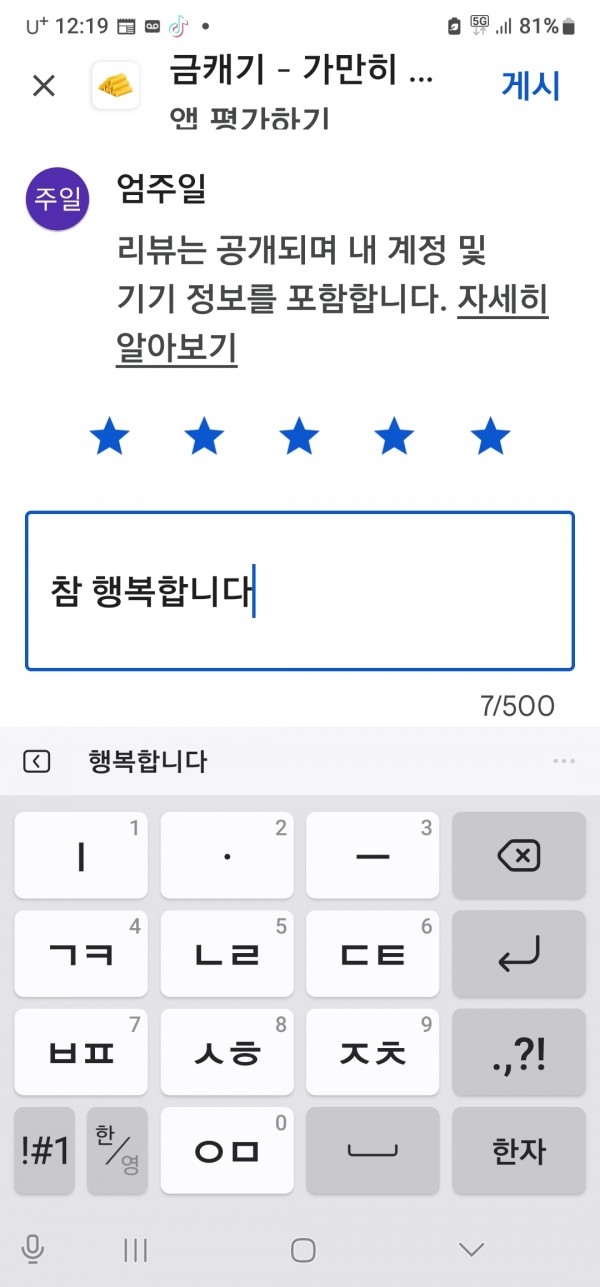Post the review with the 게시 button
Screen dimensions: 600x1287
pyautogui.click(x=530, y=86)
